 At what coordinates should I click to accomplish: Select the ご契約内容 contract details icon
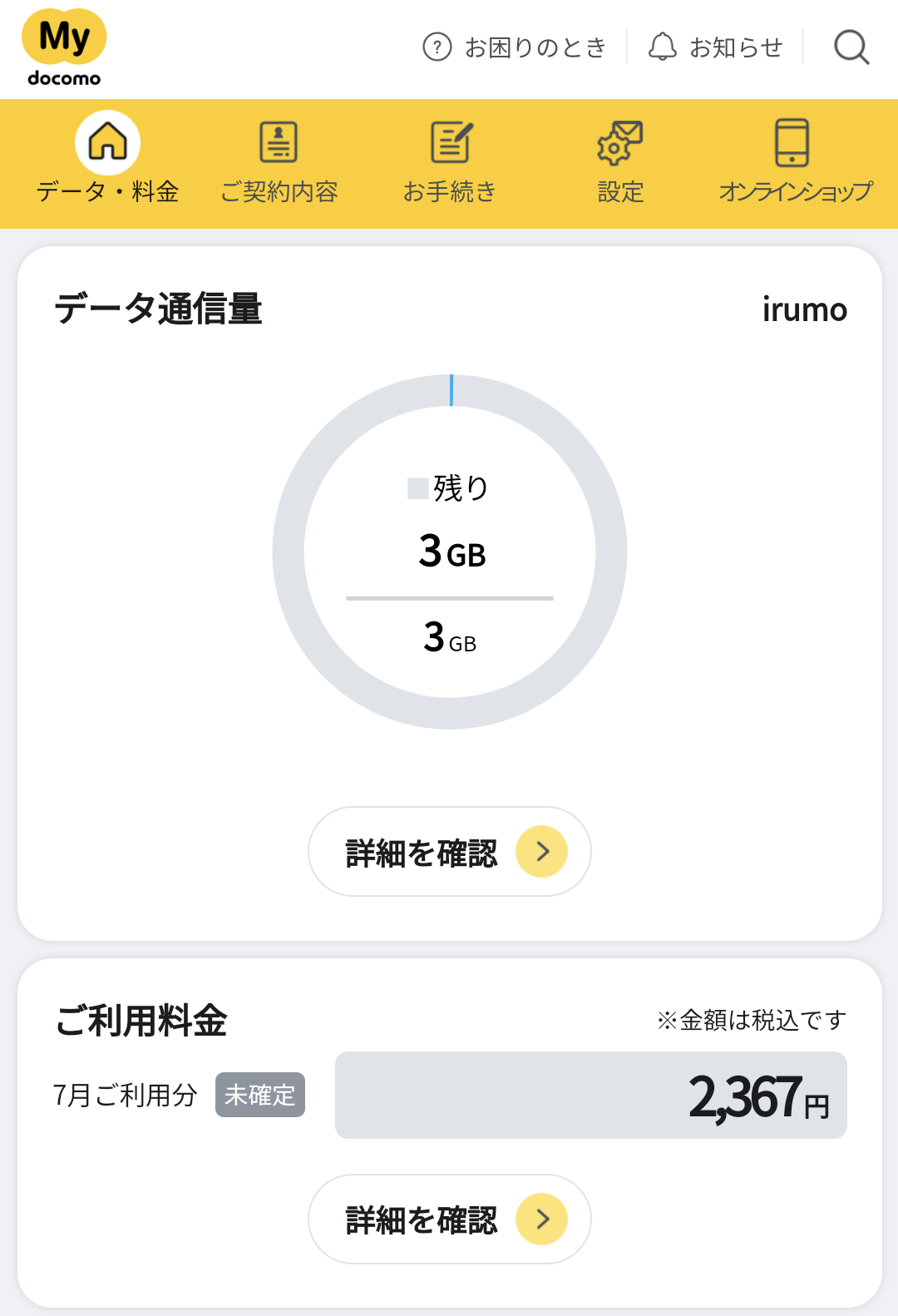279,141
